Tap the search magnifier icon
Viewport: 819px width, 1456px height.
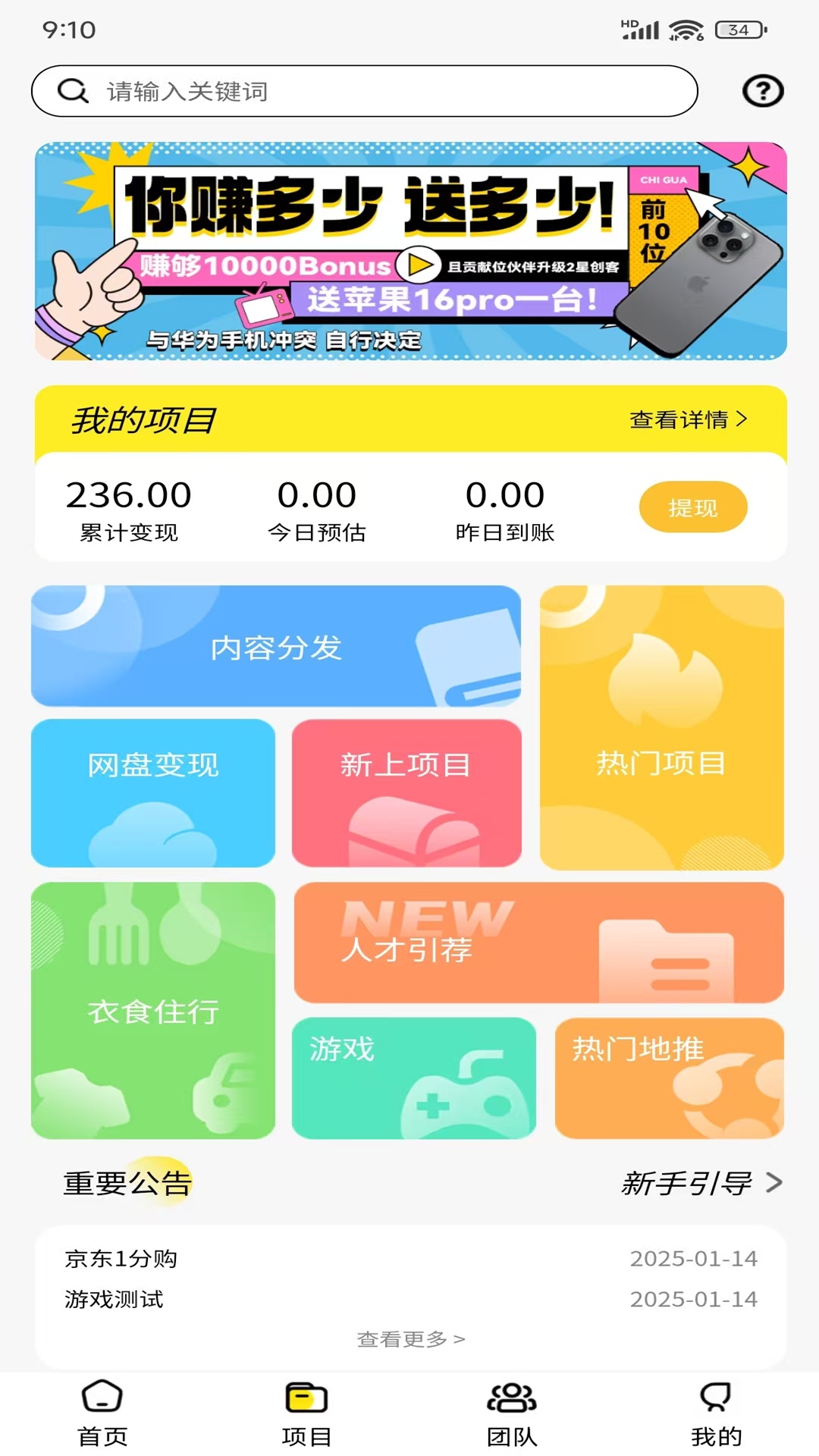pyautogui.click(x=71, y=90)
